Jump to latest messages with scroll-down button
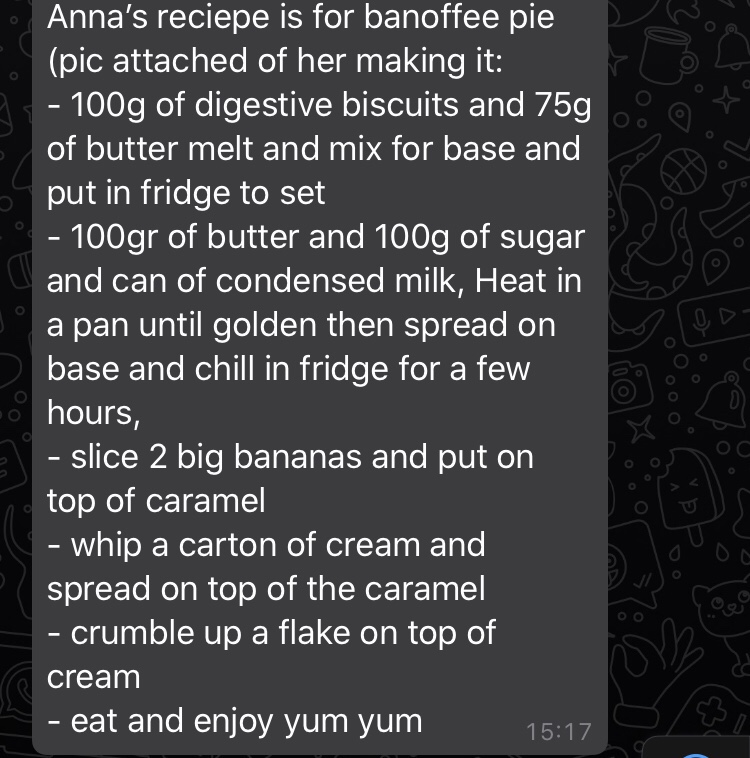 pos(697,750)
